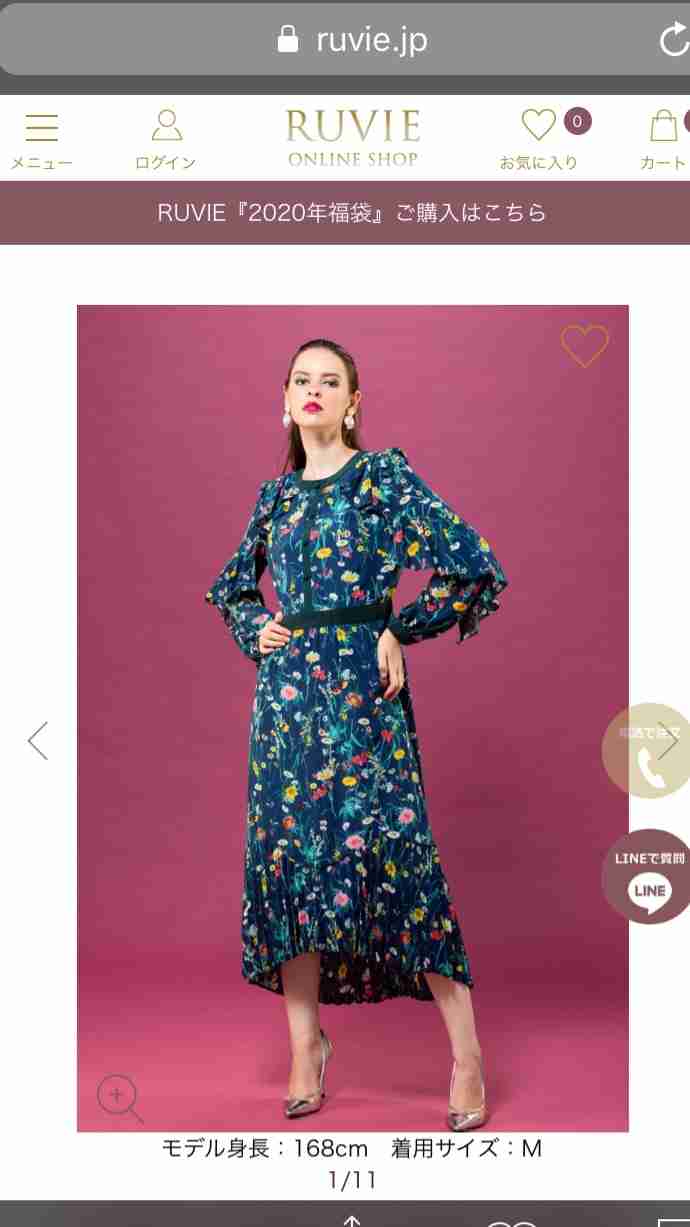The height and width of the screenshot is (1227, 690).
Task: Open the ログイン login page
Action: tap(166, 139)
